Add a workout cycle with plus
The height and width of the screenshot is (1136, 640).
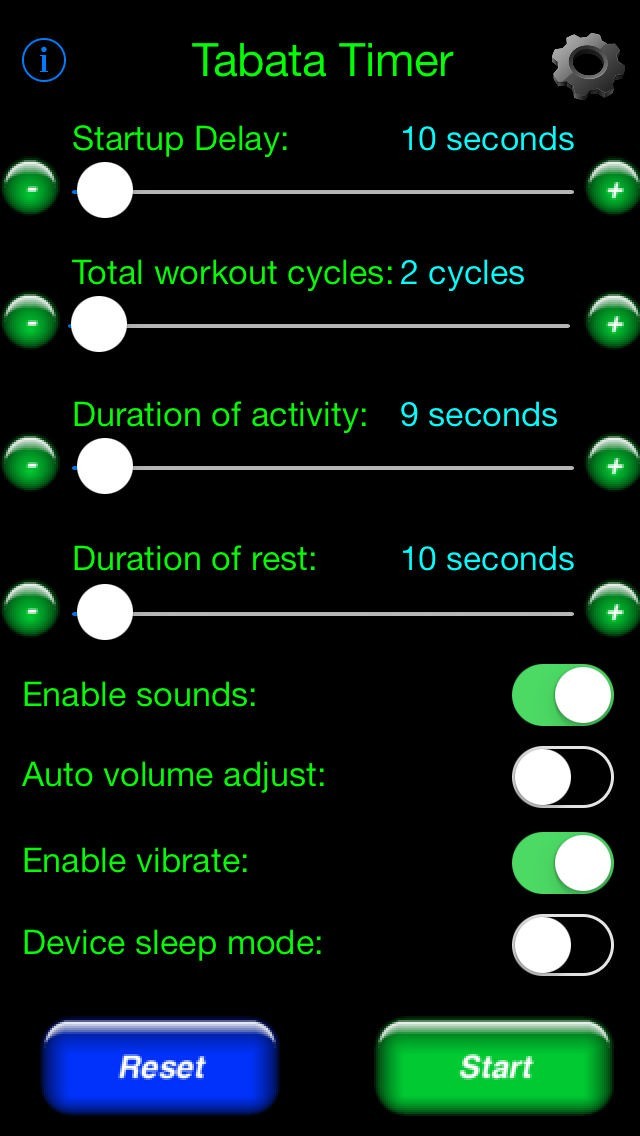[x=614, y=323]
